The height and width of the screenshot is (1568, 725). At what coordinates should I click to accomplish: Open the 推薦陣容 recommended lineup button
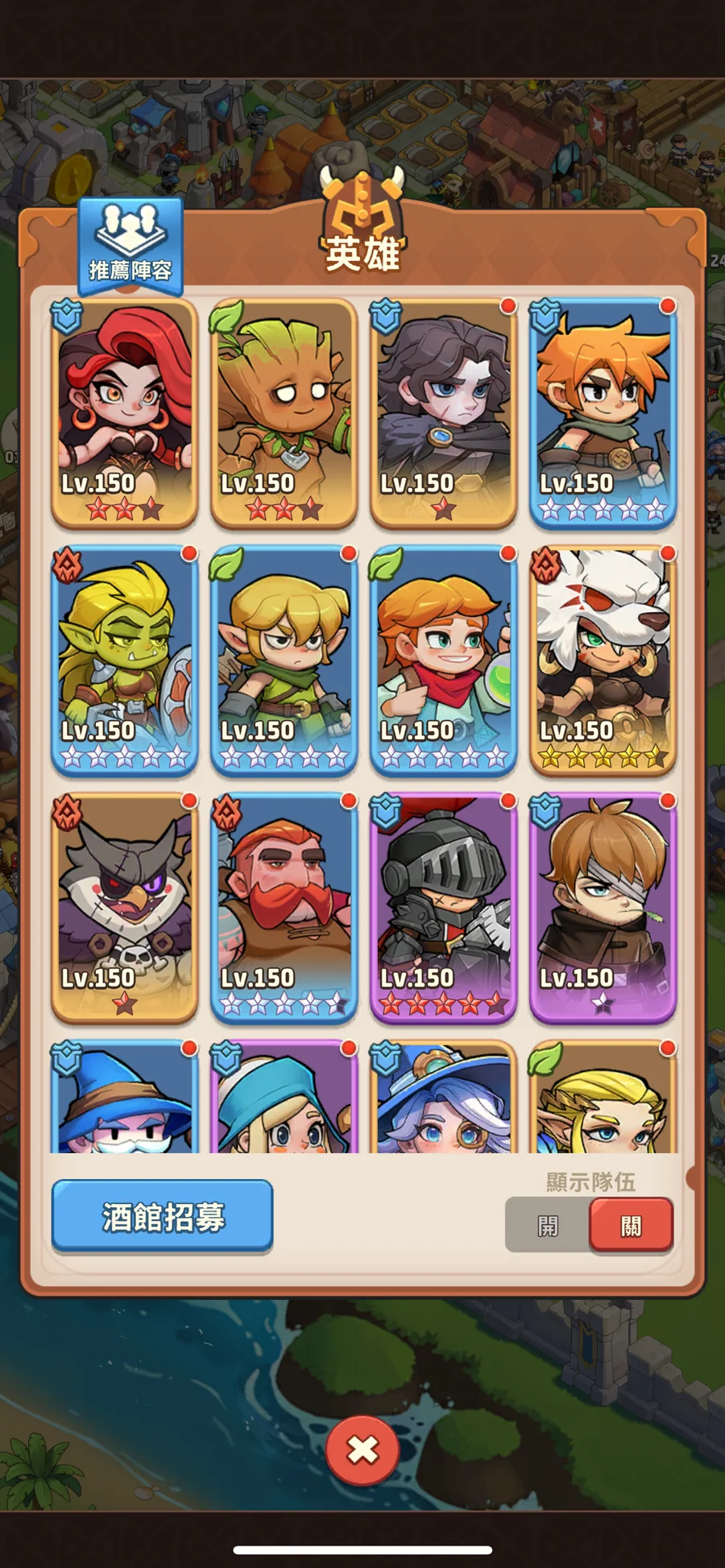click(x=130, y=246)
